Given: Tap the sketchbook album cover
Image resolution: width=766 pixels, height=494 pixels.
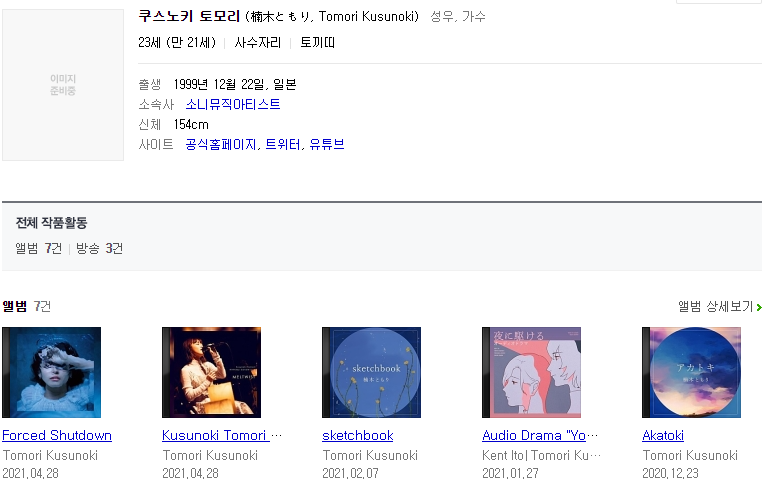Looking at the screenshot, I should pos(372,372).
